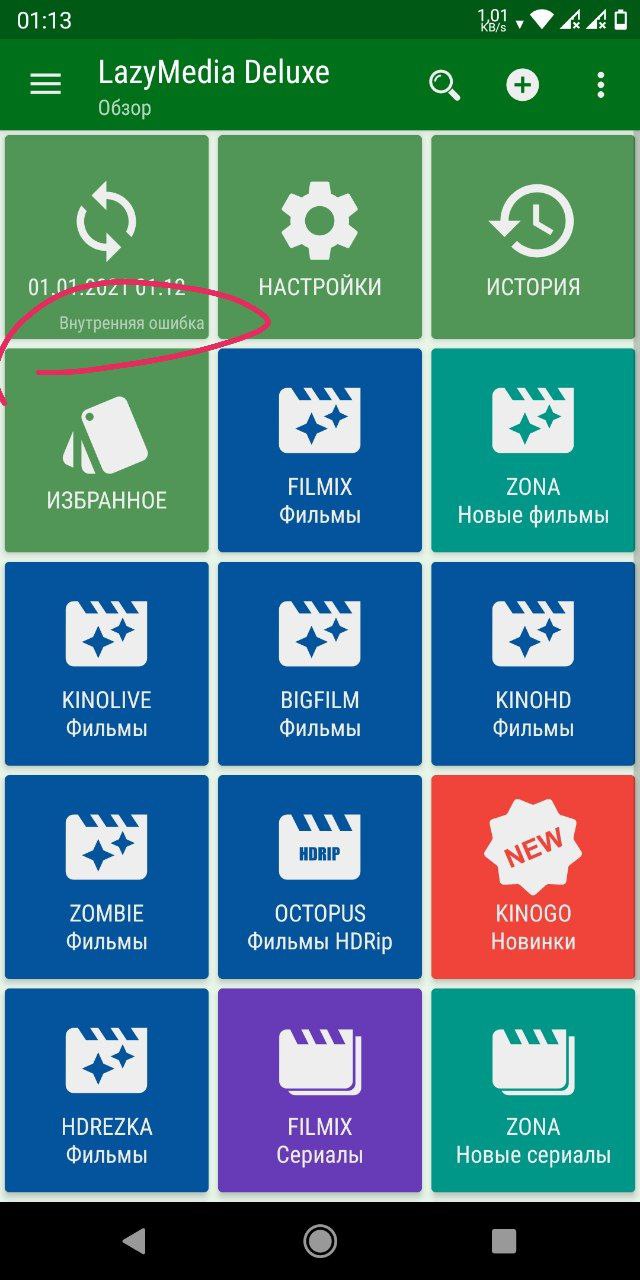
Task: Tap the refresh update tile
Action: pos(107,237)
